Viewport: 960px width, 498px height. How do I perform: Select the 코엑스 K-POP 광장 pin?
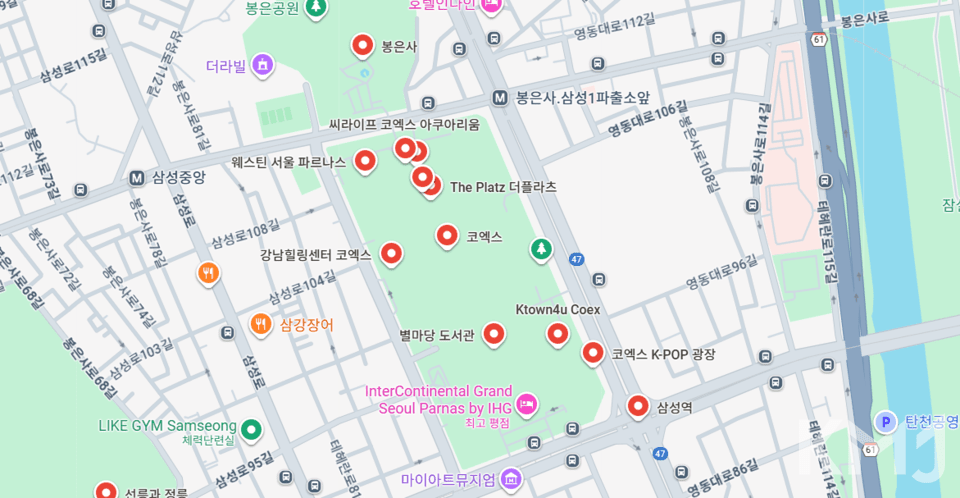pos(593,352)
